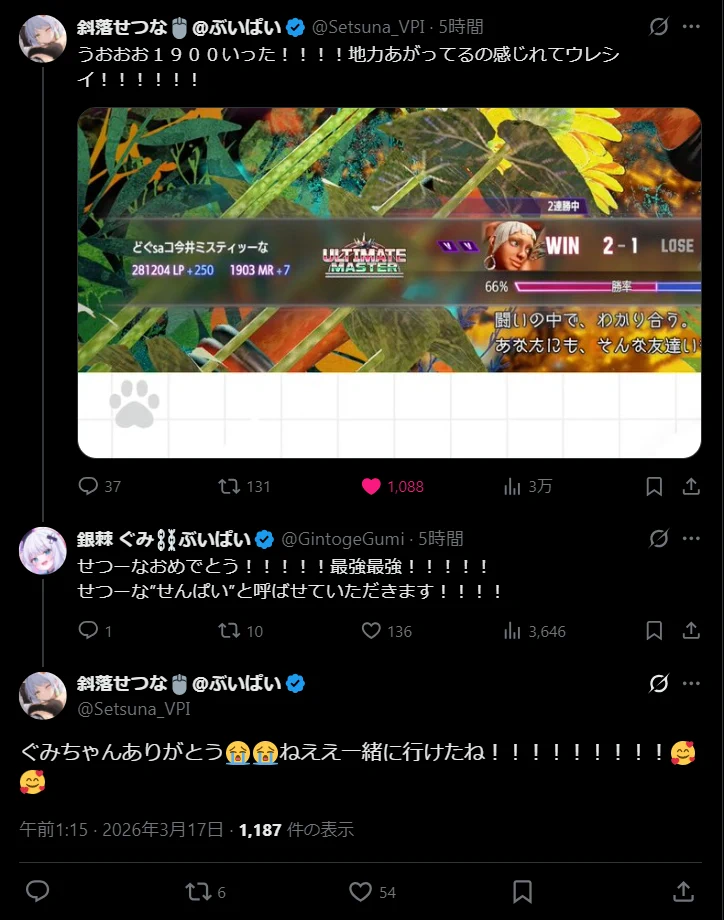View analytics of post with 3万 views

coord(513,486)
